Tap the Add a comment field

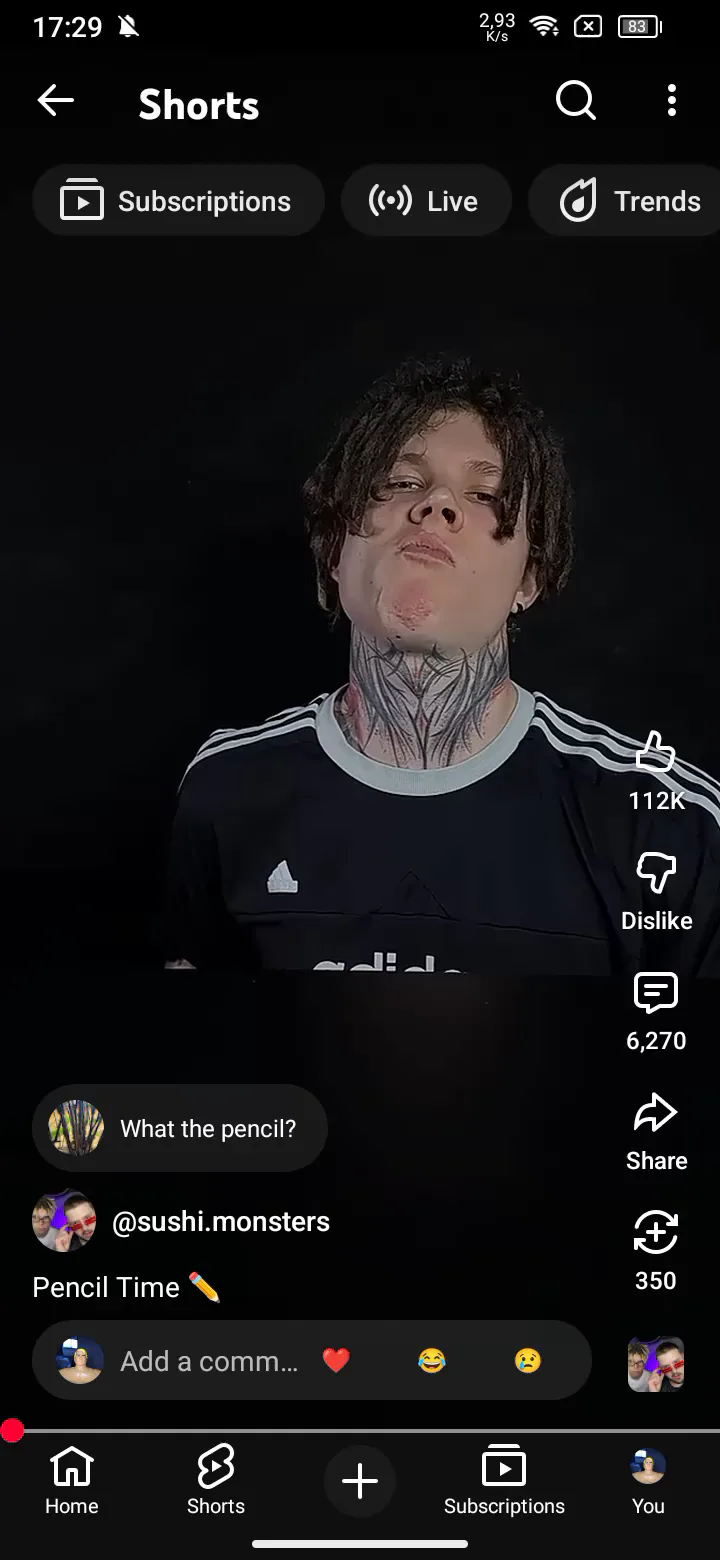pyautogui.click(x=209, y=1361)
